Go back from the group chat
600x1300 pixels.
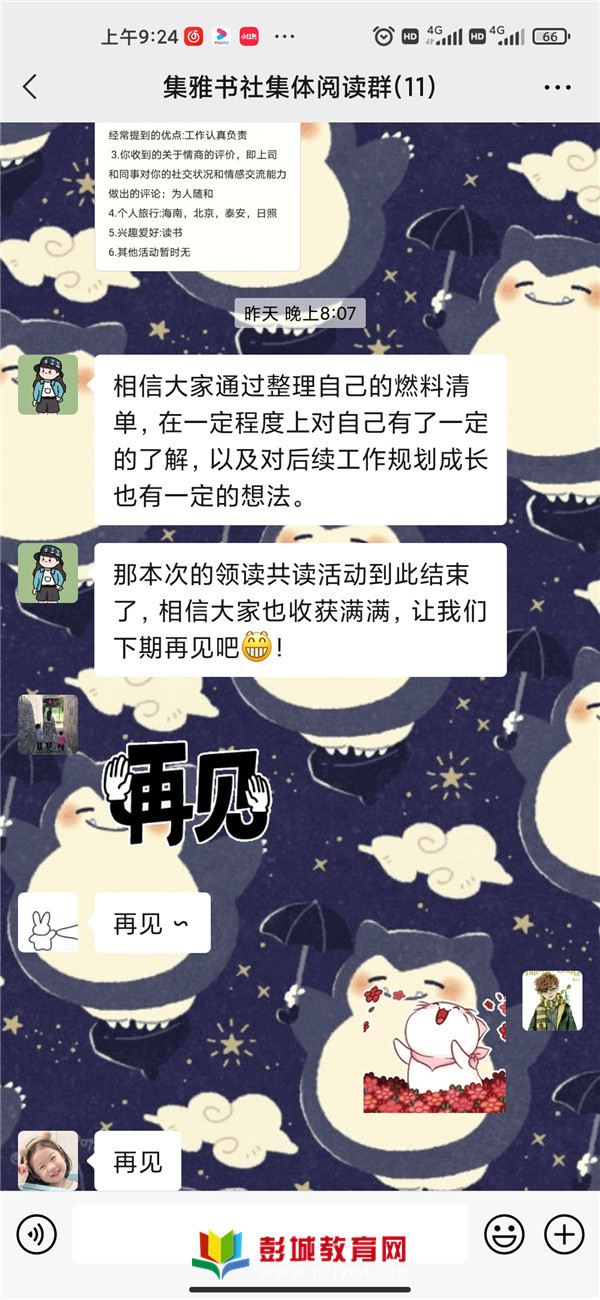(30, 87)
